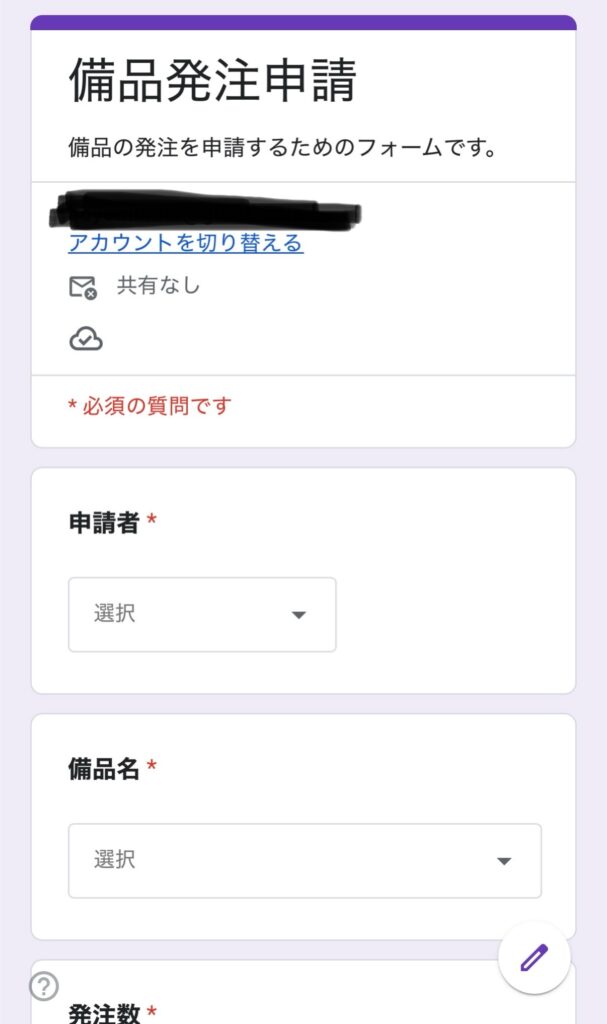This screenshot has height=1024, width=607.
Task: Open the help question mark icon
Action: coord(44,987)
